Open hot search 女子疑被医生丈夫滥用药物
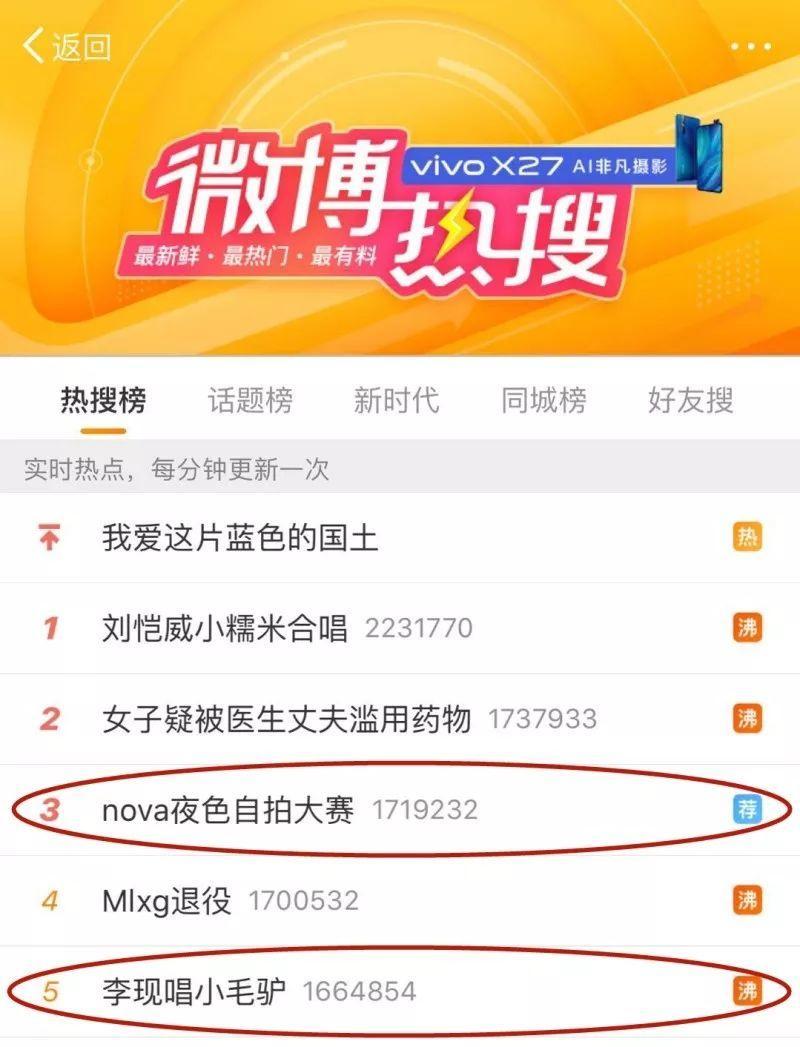Screen dimensions: 800x1047 pos(286,719)
